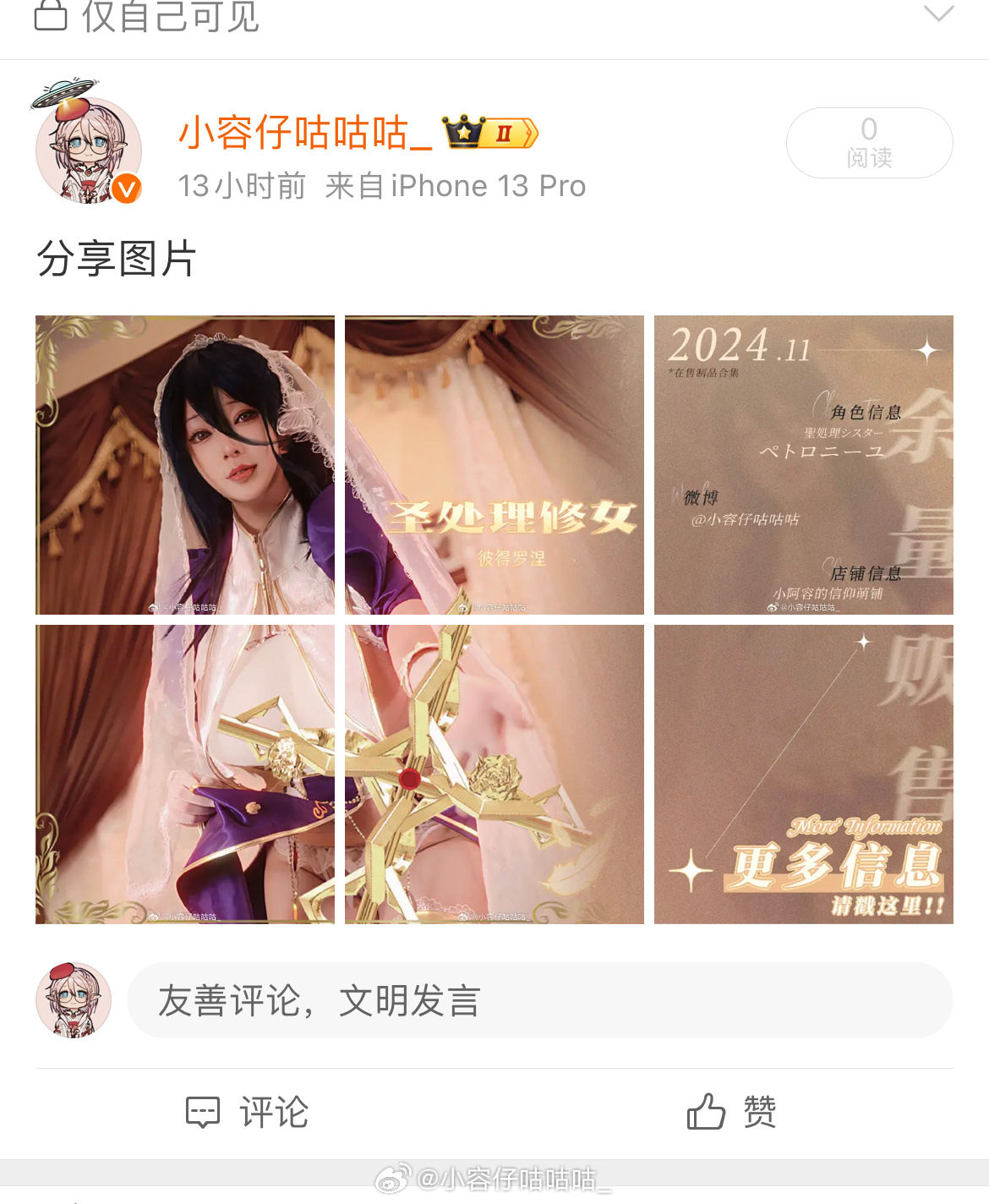Open the photo of the veiled character's face
Screen dimensions: 989x1204
point(185,465)
